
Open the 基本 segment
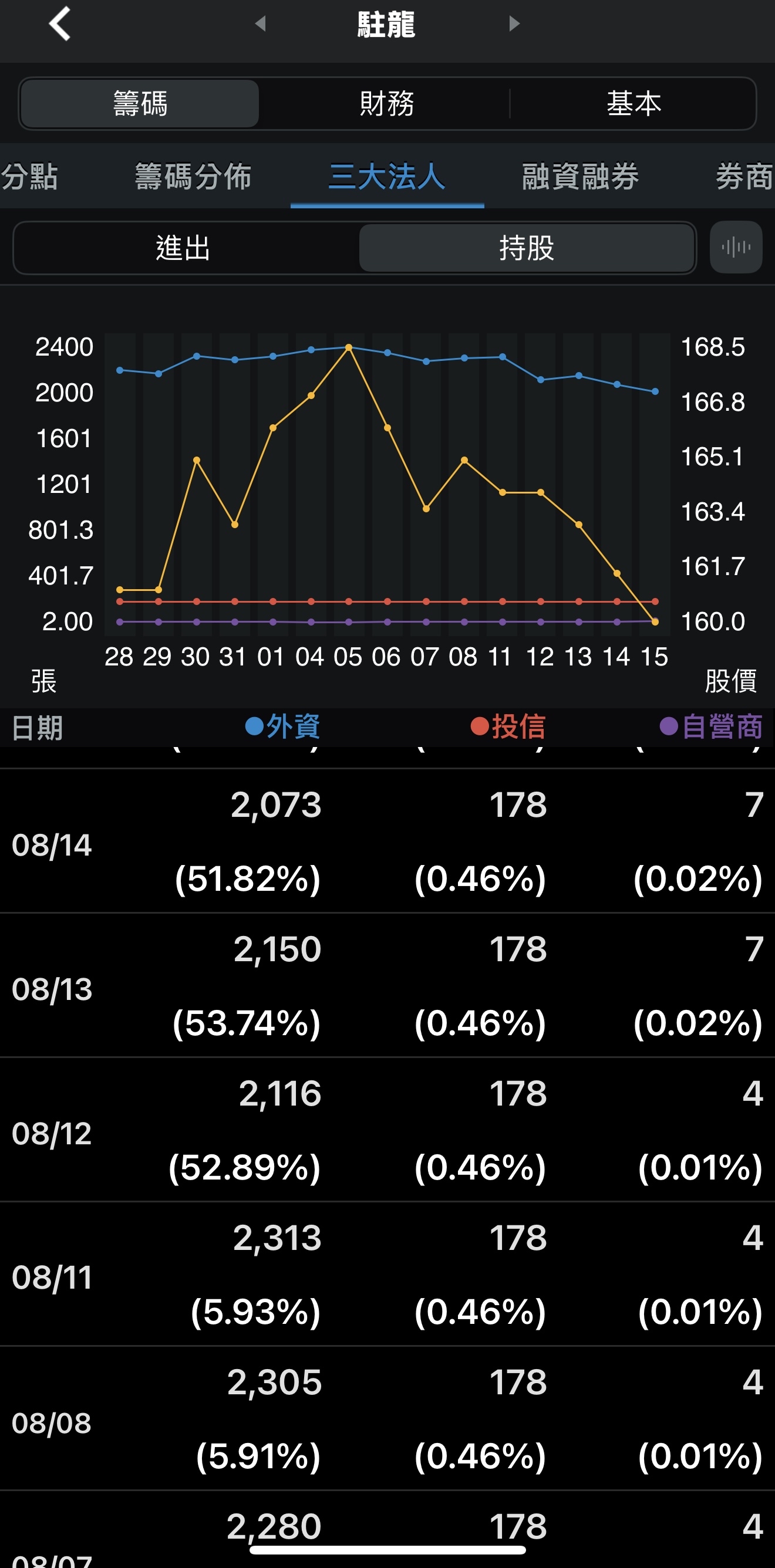point(633,103)
